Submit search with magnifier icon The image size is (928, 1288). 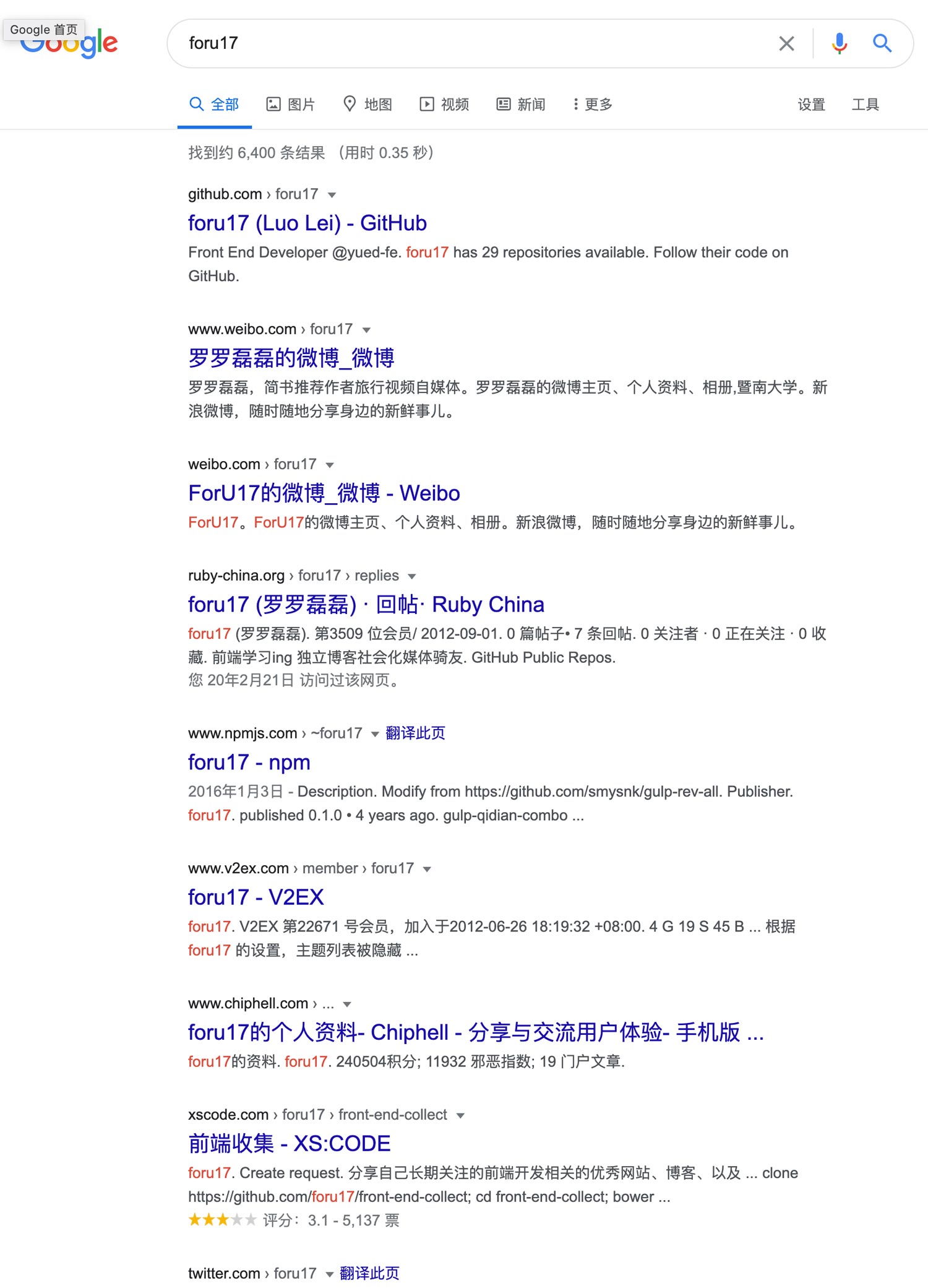tap(882, 43)
